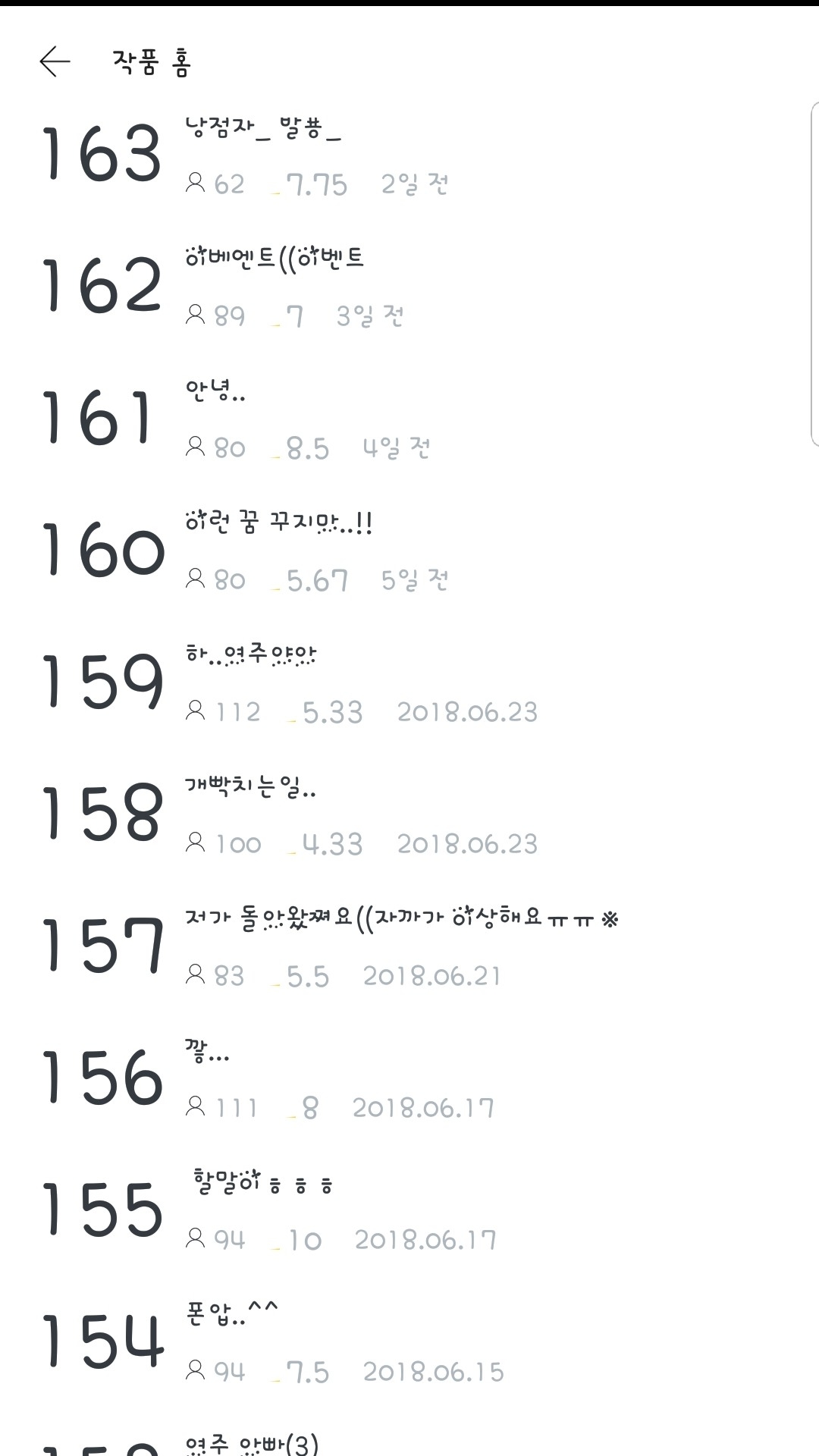The height and width of the screenshot is (1456, 819).
Task: Open episode 157 저가 돌아왔쪄요
Action: pyautogui.click(x=409, y=946)
